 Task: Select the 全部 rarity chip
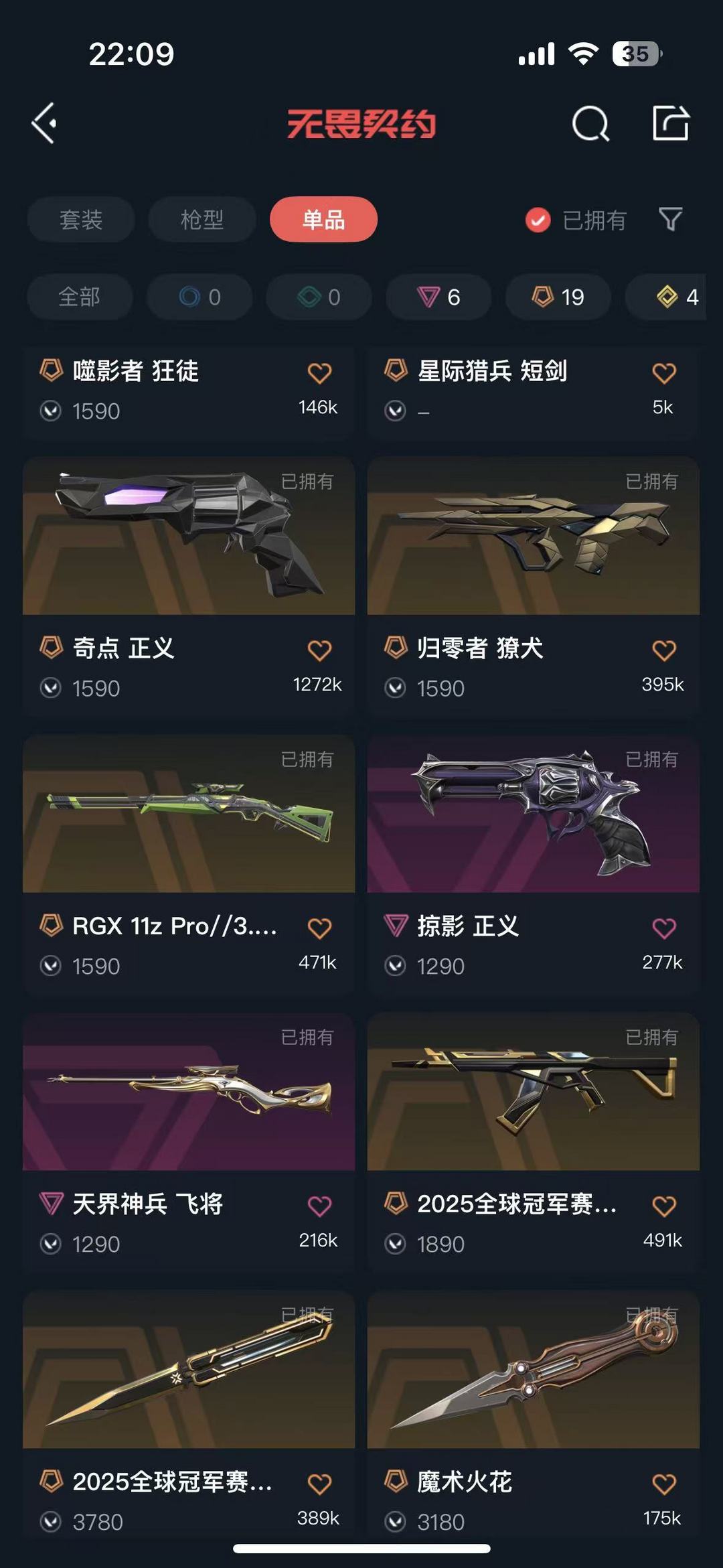tap(80, 297)
